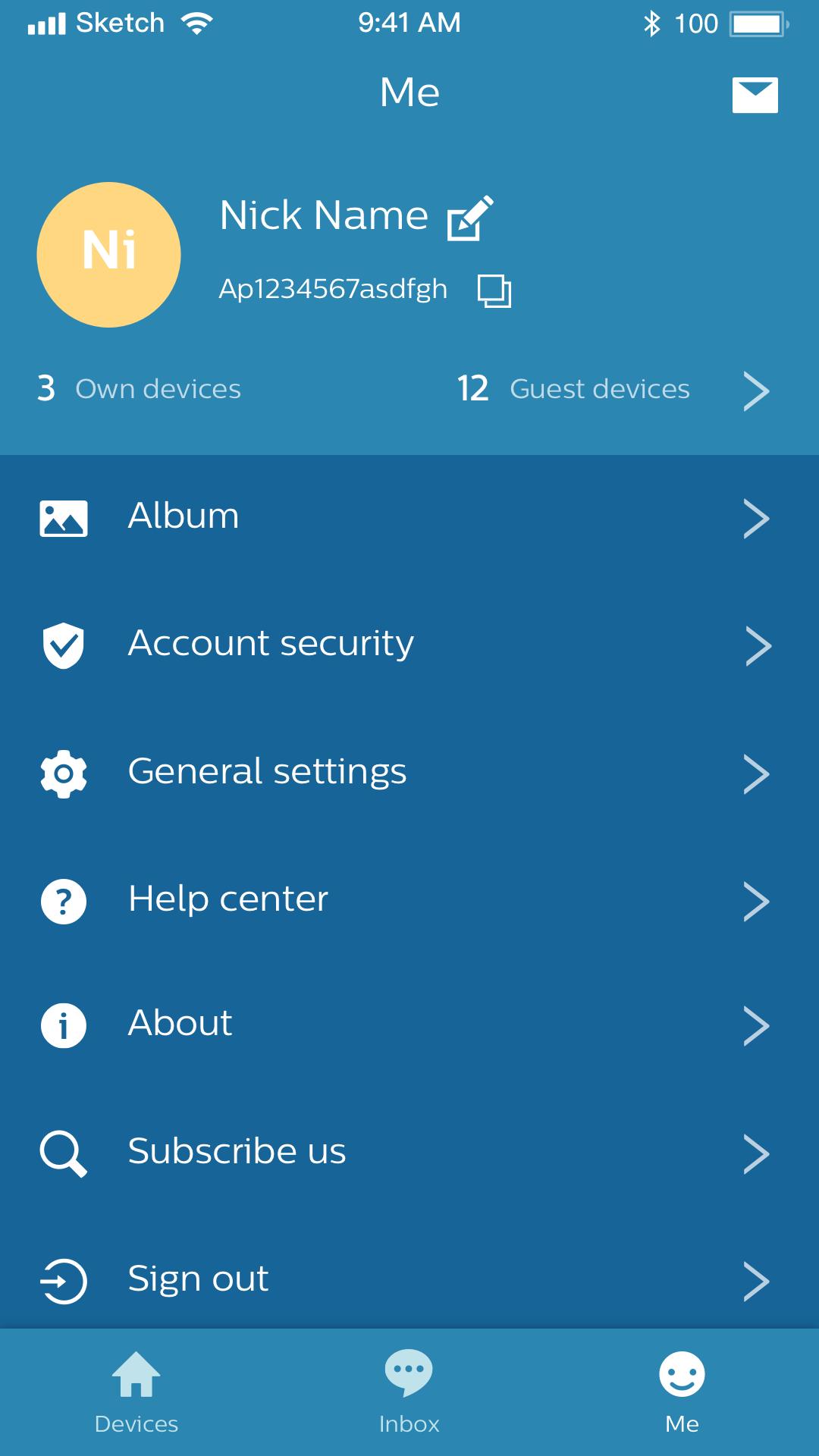Open the mail envelope icon
The width and height of the screenshot is (819, 1456).
pos(755,95)
